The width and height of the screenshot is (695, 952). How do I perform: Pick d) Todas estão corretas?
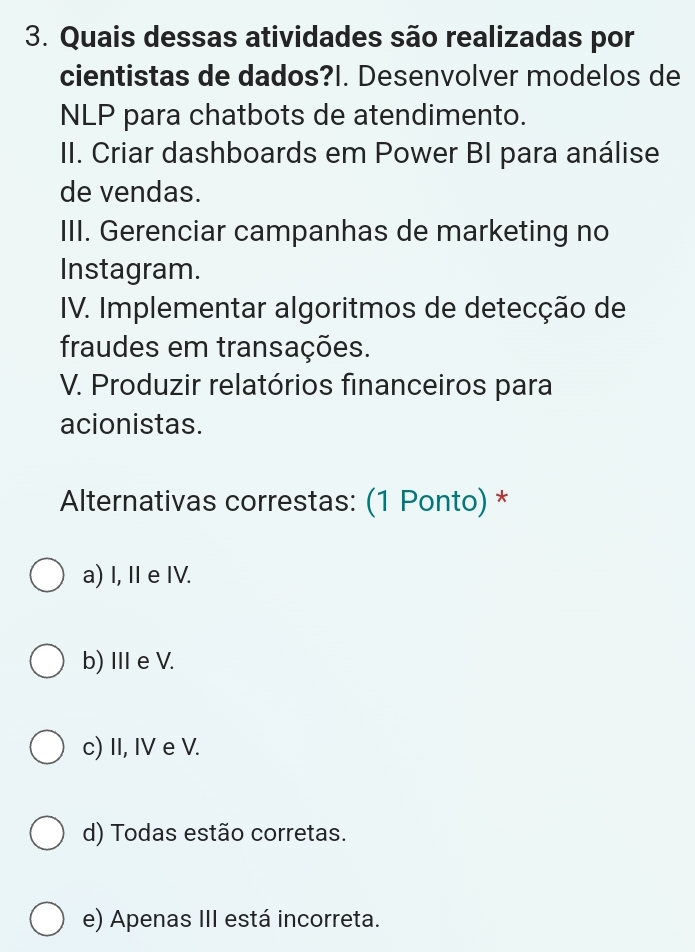[x=47, y=832]
